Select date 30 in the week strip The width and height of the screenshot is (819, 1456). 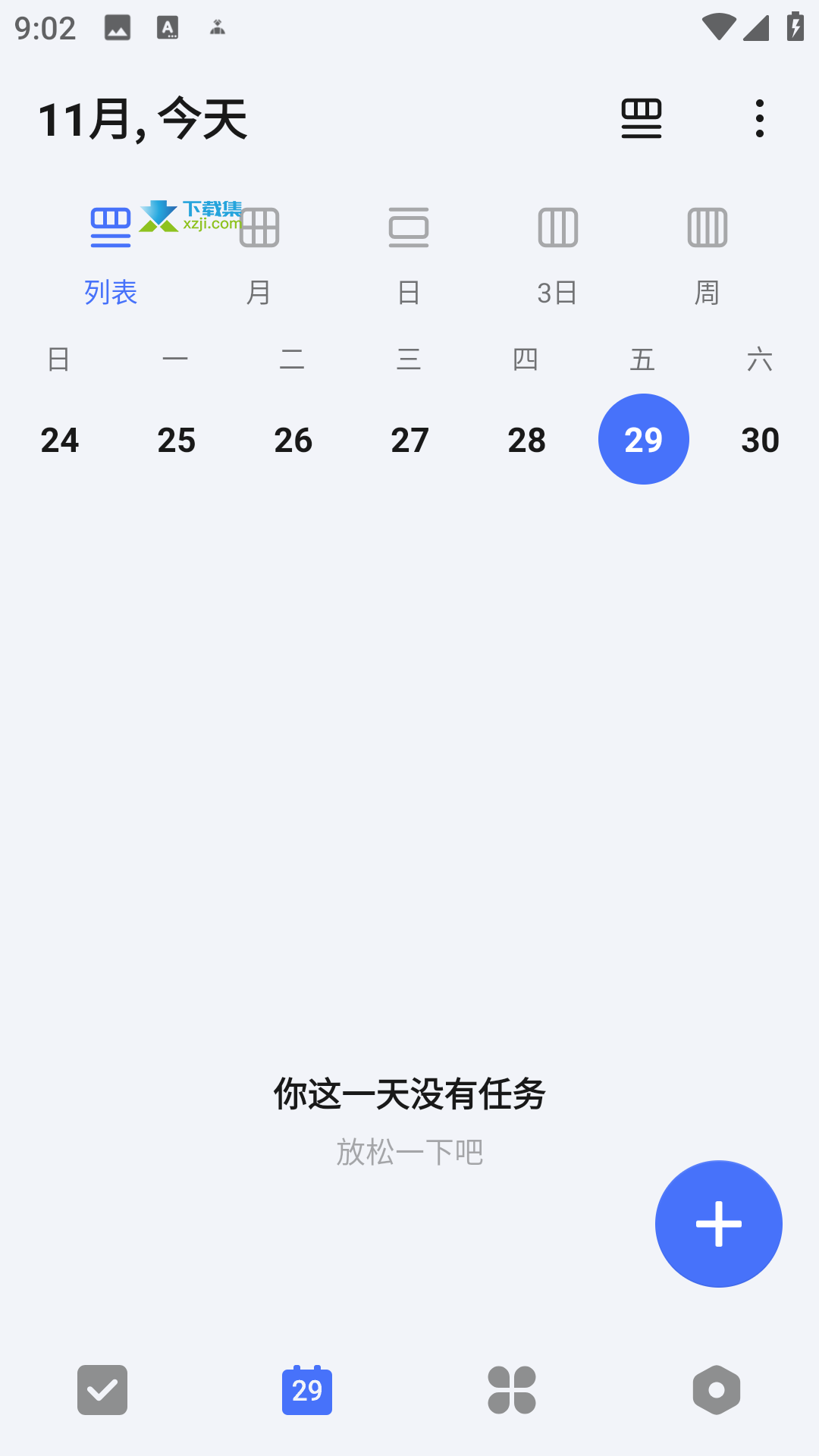(x=761, y=440)
